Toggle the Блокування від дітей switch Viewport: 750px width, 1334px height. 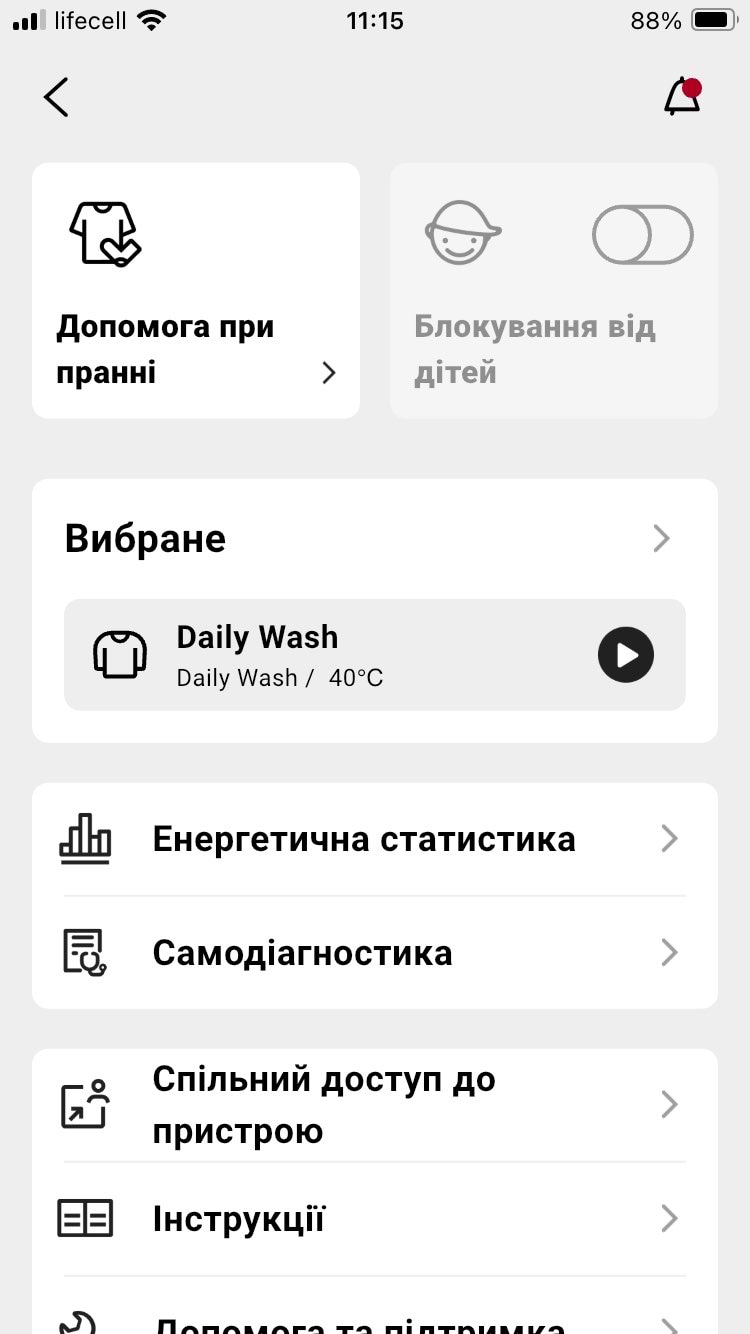(642, 235)
